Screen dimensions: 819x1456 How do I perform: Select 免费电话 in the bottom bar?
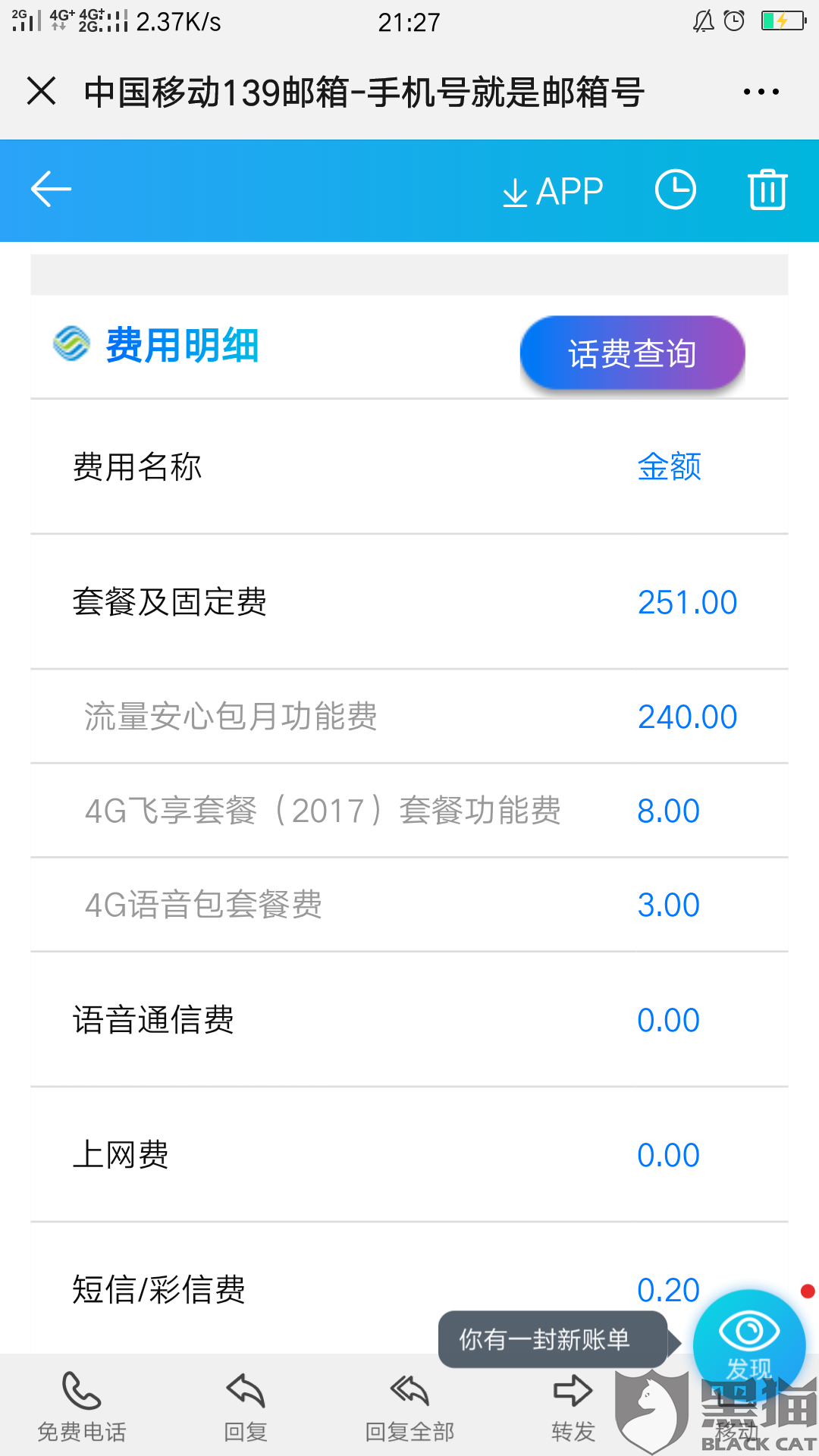[82, 1407]
